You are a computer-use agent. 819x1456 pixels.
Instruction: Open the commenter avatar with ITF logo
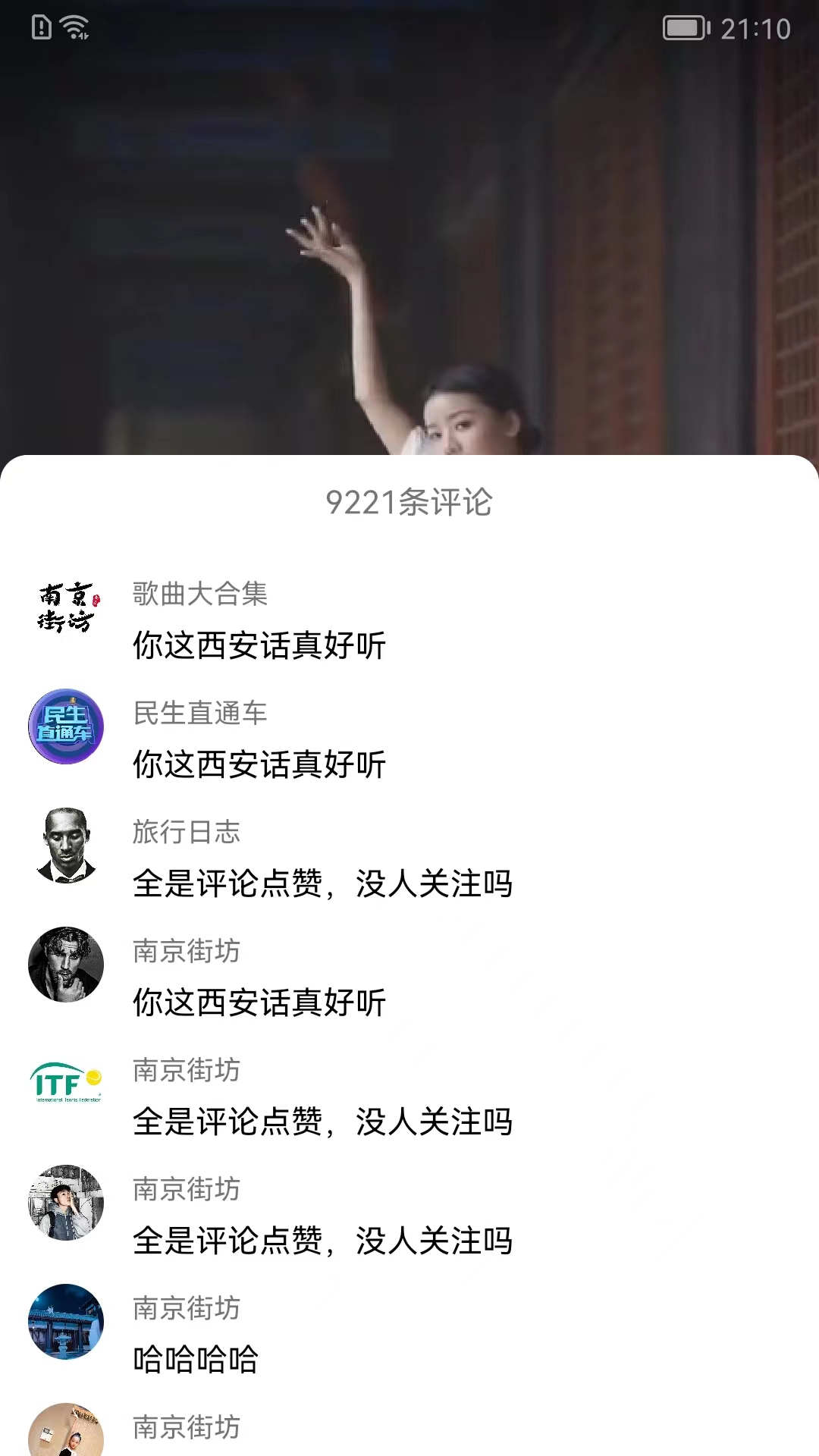pyautogui.click(x=66, y=1084)
